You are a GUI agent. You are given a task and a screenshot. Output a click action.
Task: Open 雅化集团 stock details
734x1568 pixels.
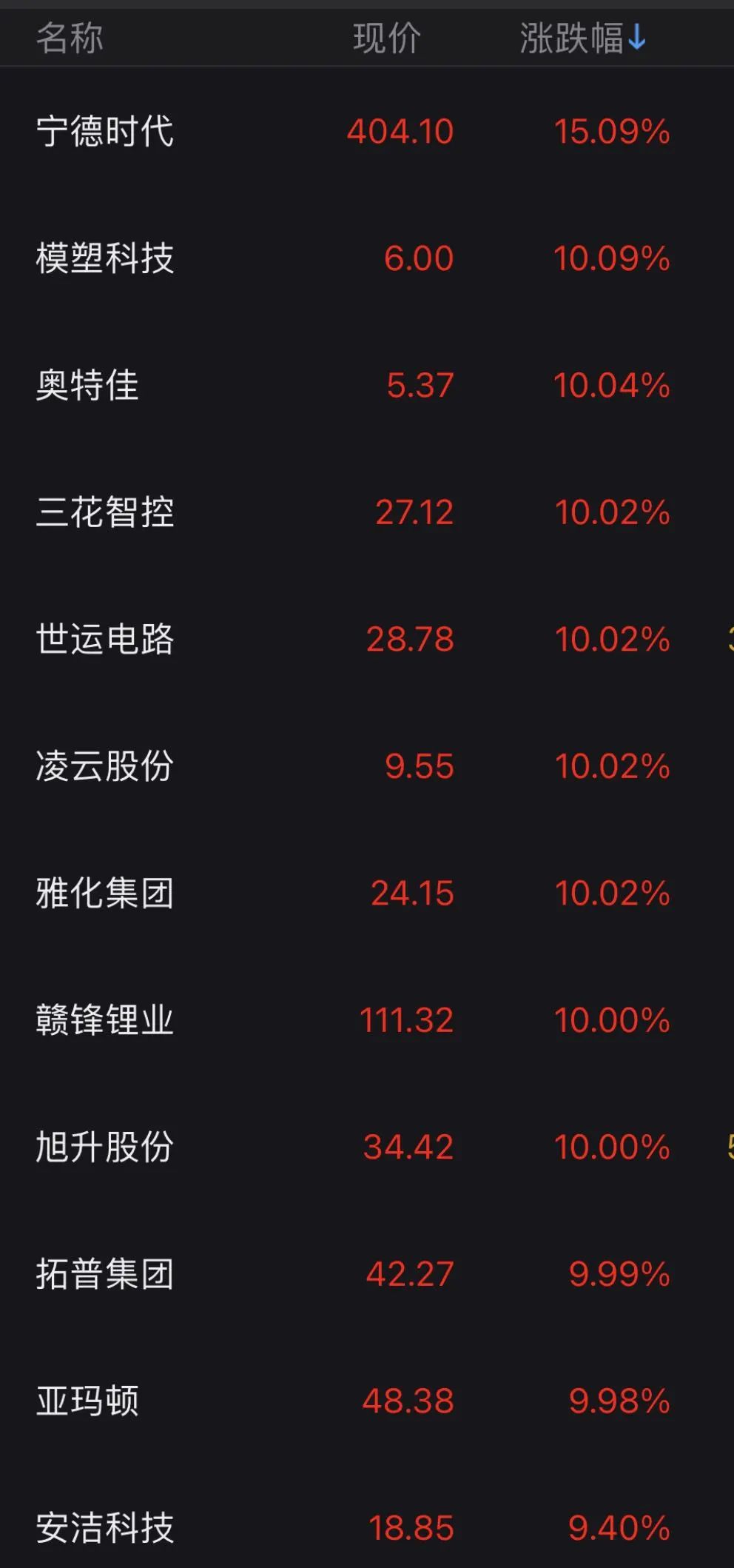coord(105,893)
